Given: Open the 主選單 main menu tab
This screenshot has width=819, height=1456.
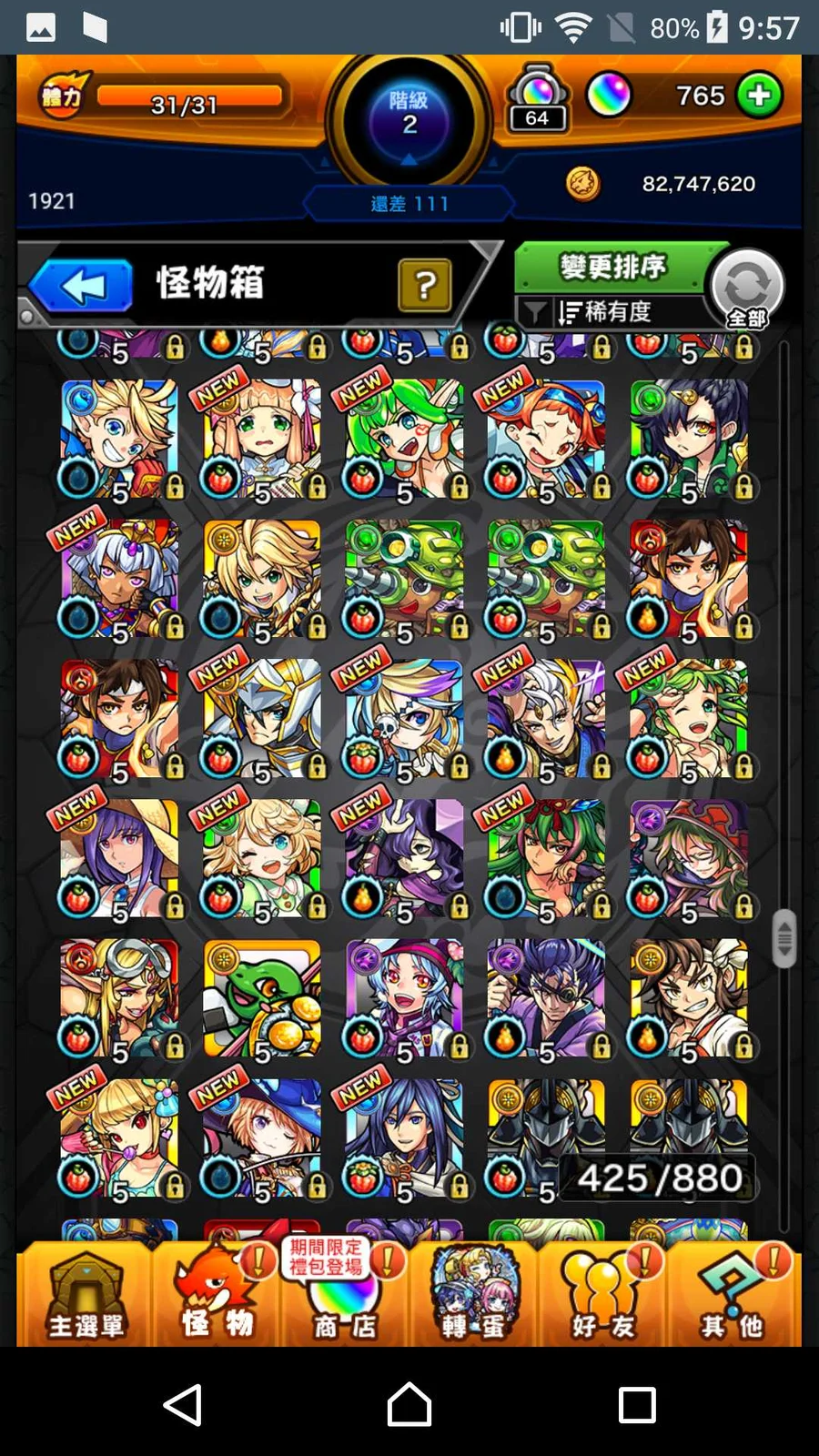Looking at the screenshot, I should pyautogui.click(x=86, y=1292).
